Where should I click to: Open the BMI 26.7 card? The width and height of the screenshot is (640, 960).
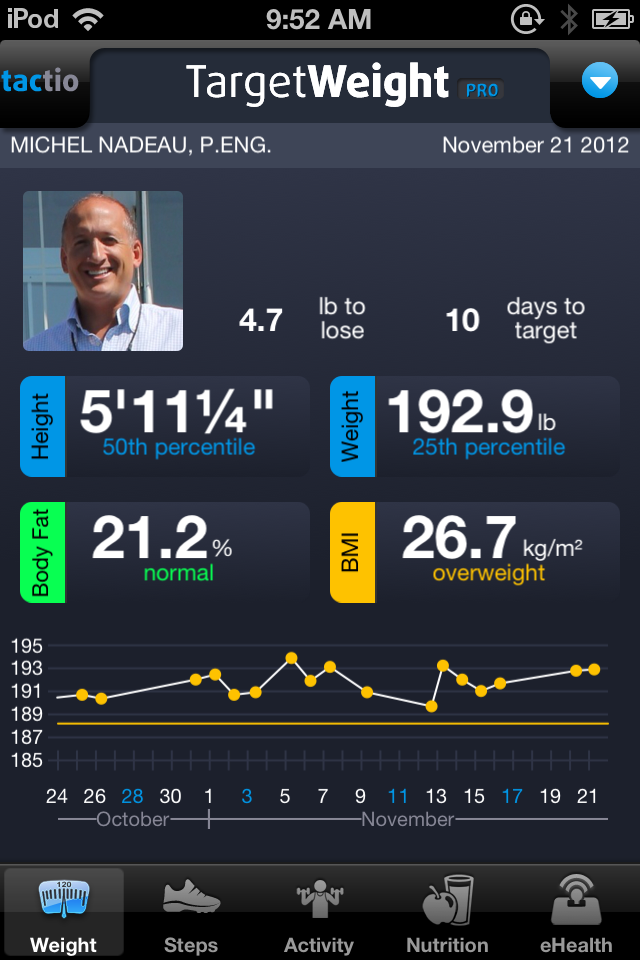[475, 552]
